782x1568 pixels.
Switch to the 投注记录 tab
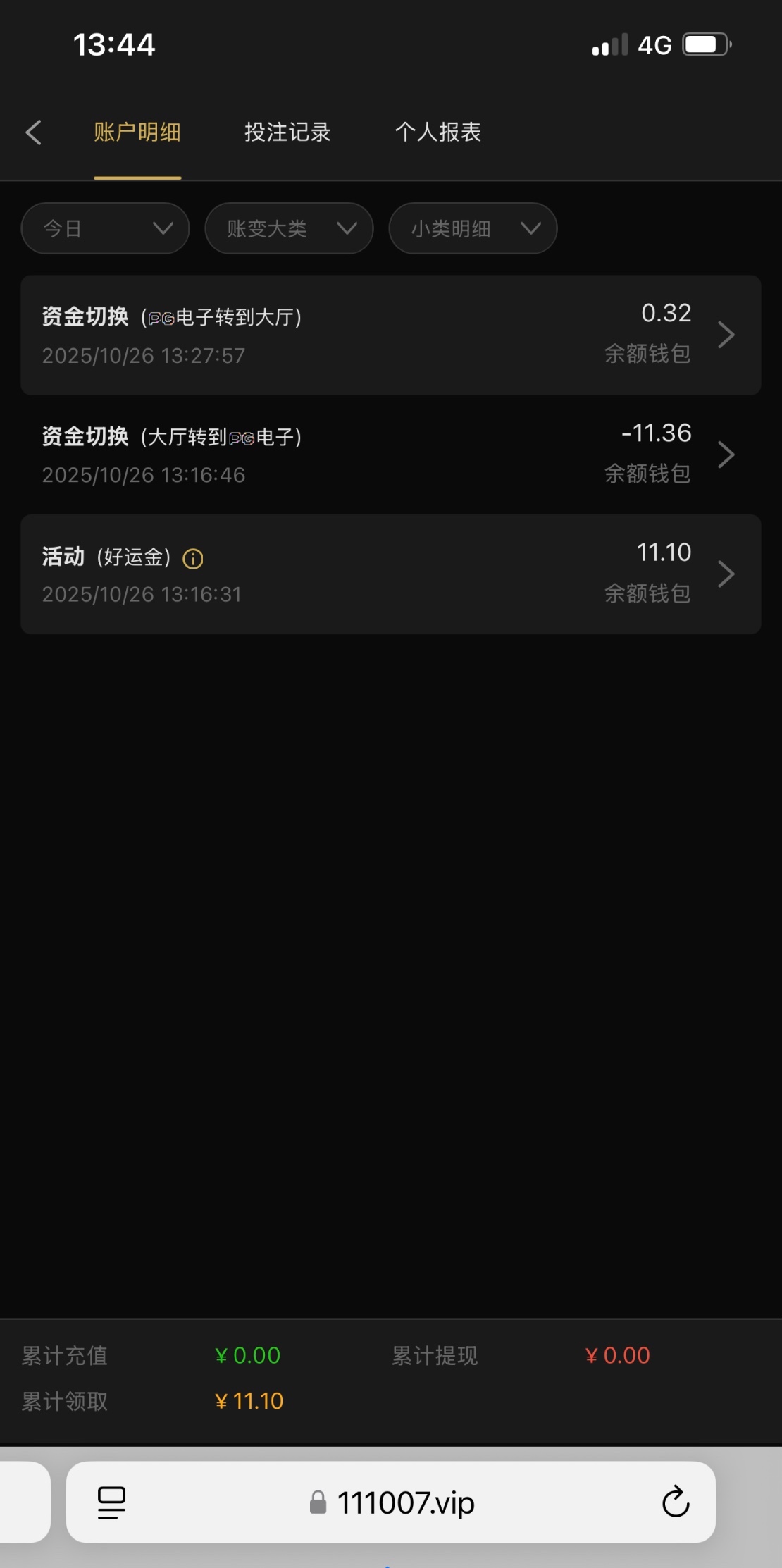coord(287,132)
